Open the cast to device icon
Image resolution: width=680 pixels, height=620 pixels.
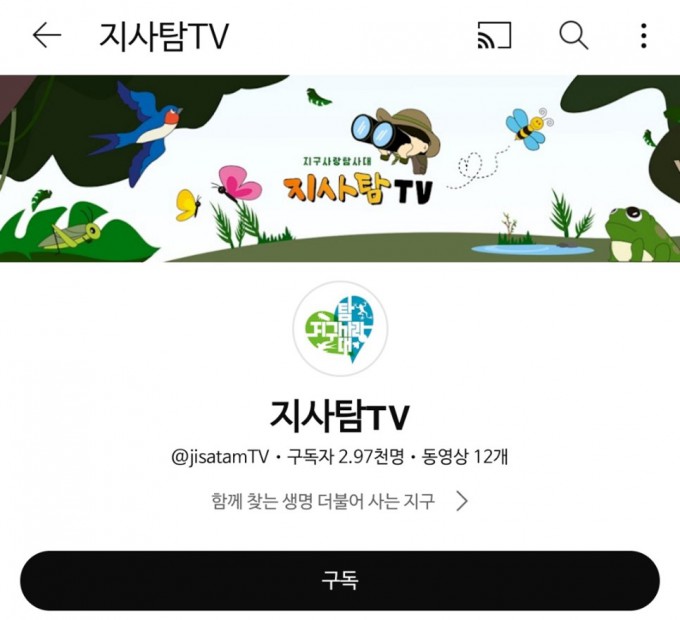pos(494,36)
